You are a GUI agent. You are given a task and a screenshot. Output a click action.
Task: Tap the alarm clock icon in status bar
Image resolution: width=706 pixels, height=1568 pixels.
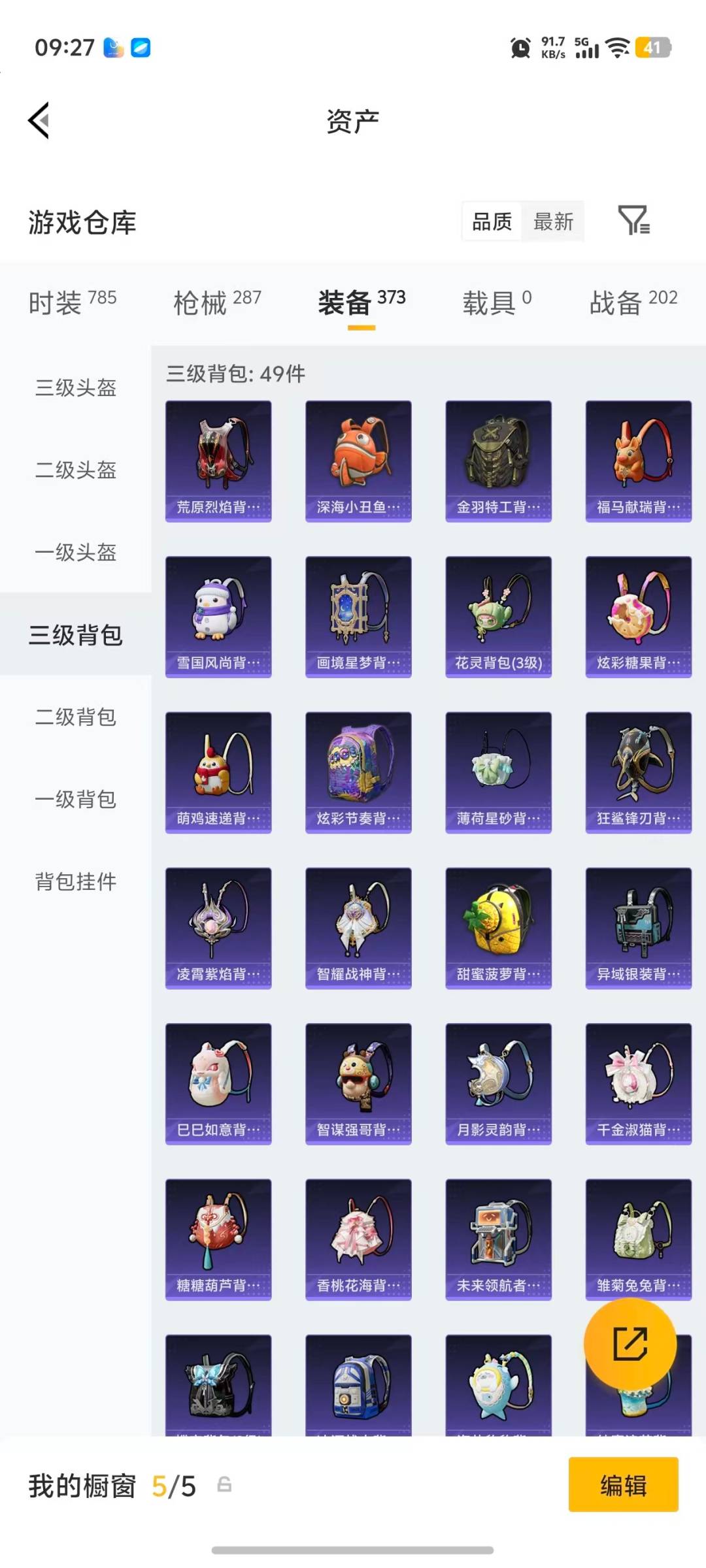pyautogui.click(x=520, y=48)
